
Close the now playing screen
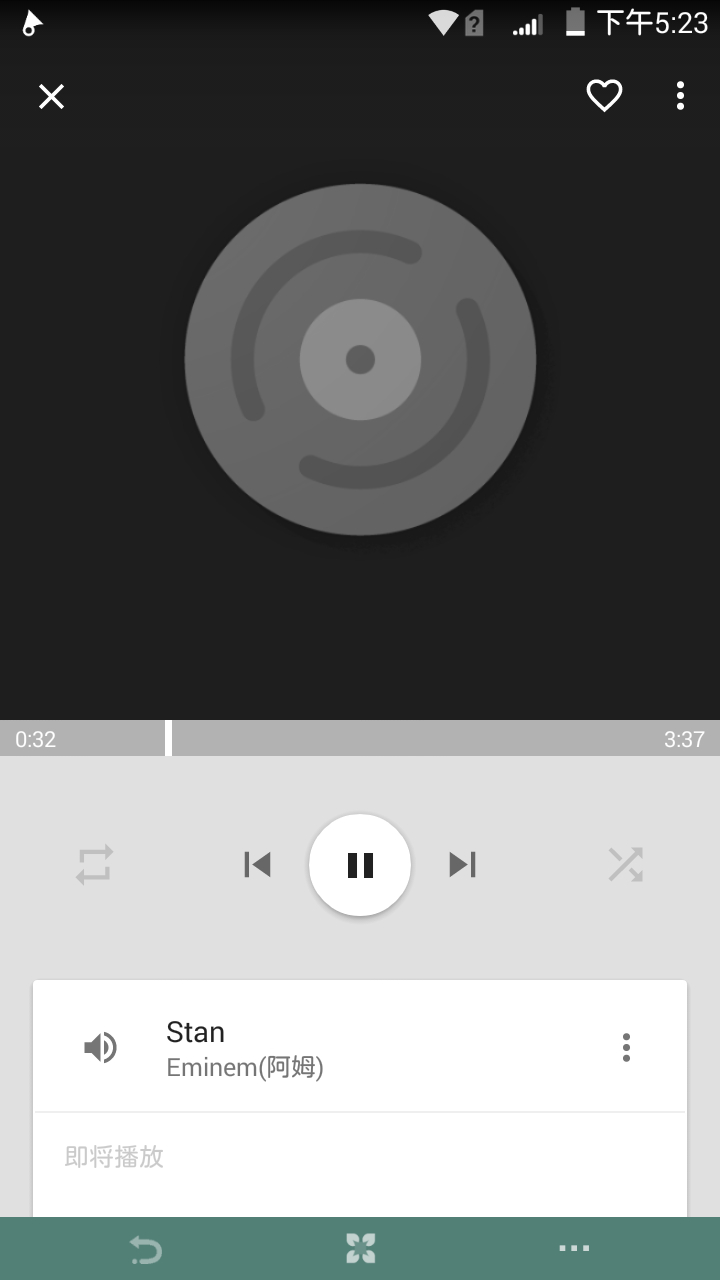click(51, 96)
